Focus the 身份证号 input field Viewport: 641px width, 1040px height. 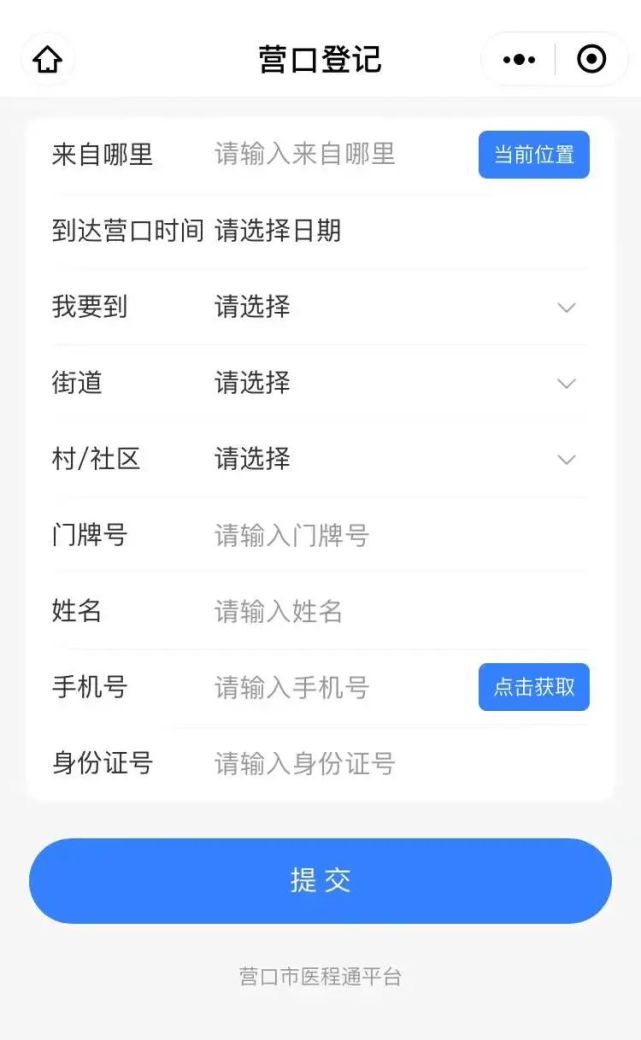point(400,764)
